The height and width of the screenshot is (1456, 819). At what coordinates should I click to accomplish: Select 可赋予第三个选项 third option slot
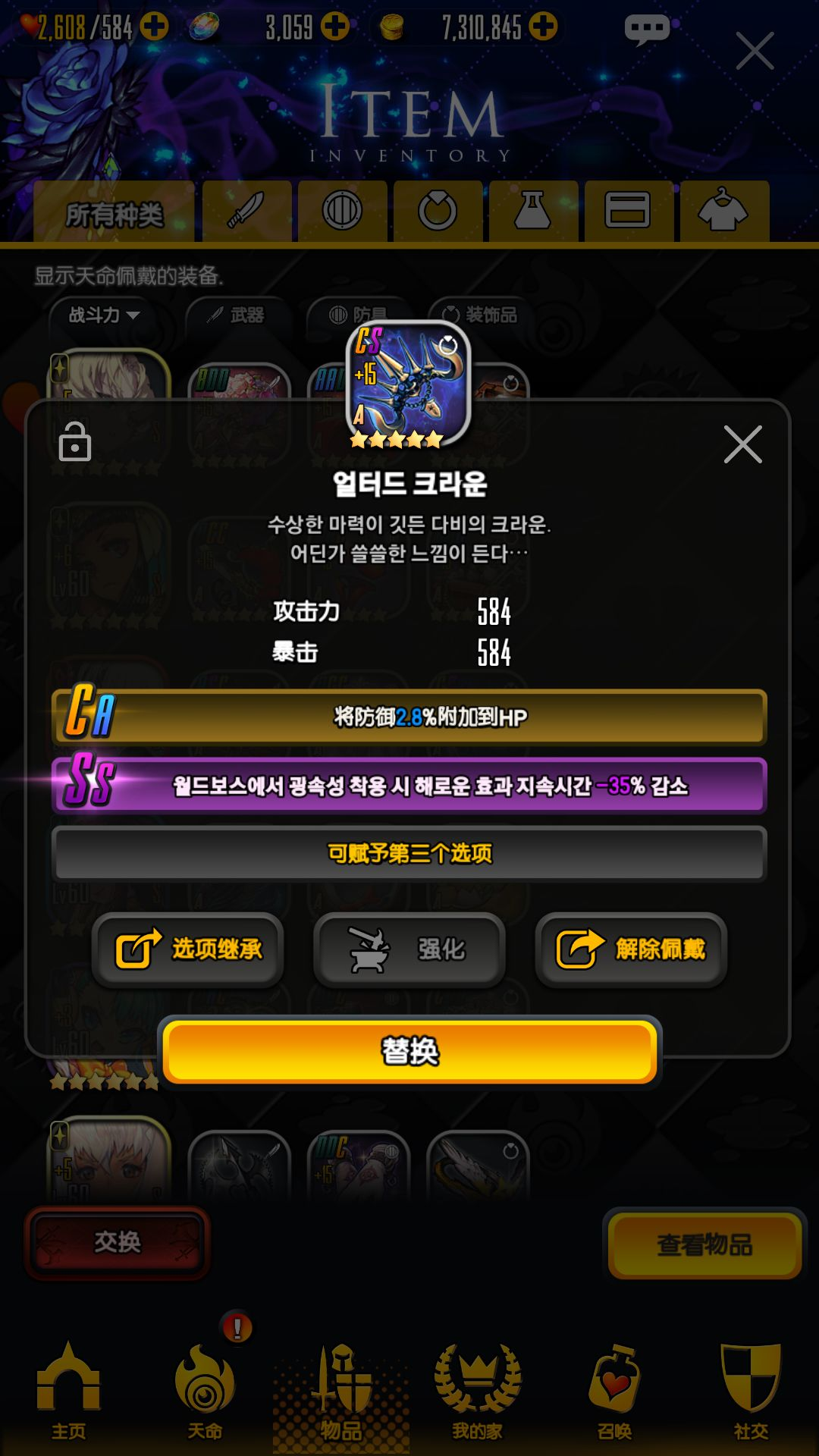(x=409, y=854)
